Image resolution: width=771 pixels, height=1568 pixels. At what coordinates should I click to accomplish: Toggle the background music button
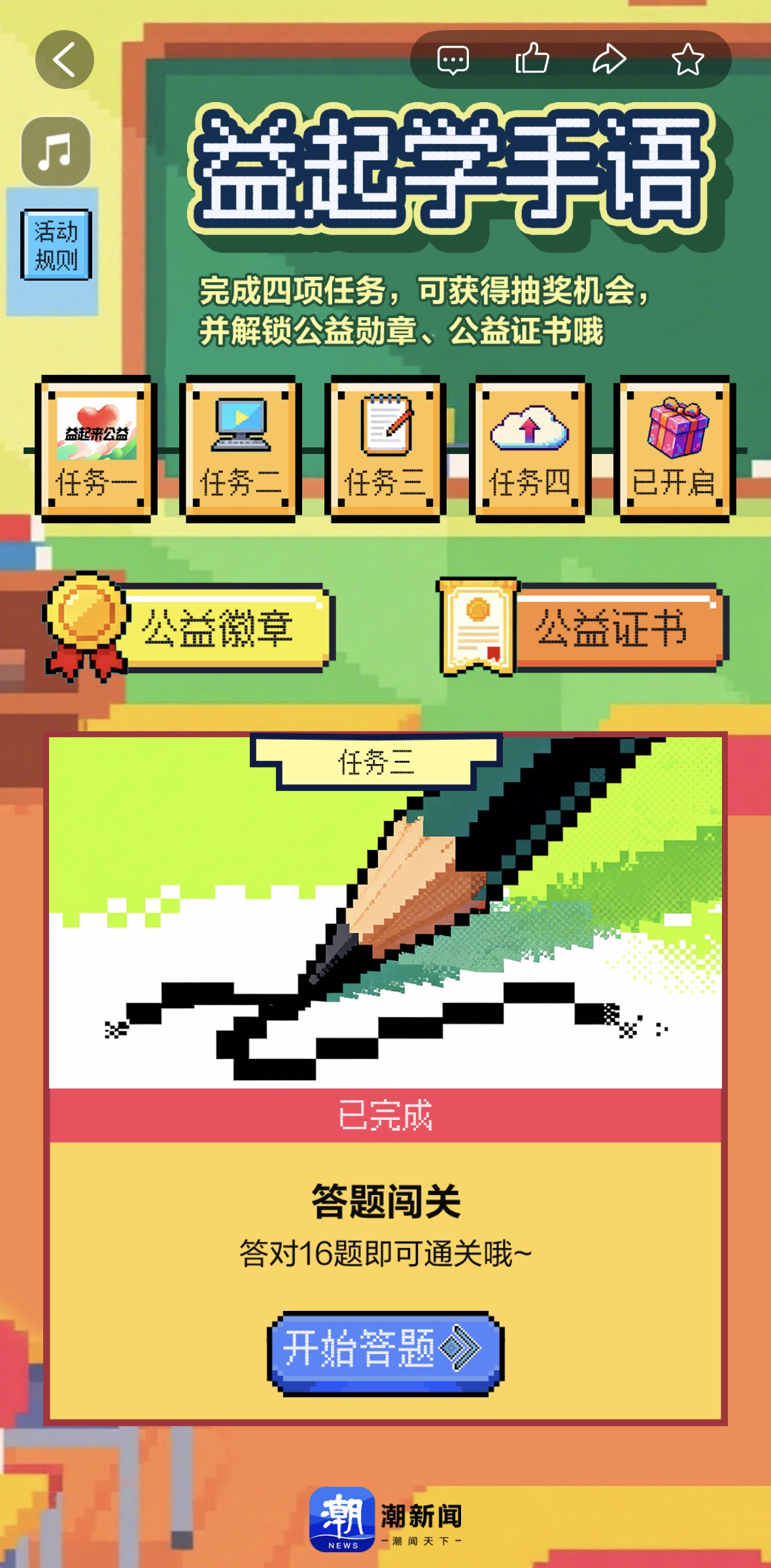click(x=56, y=152)
